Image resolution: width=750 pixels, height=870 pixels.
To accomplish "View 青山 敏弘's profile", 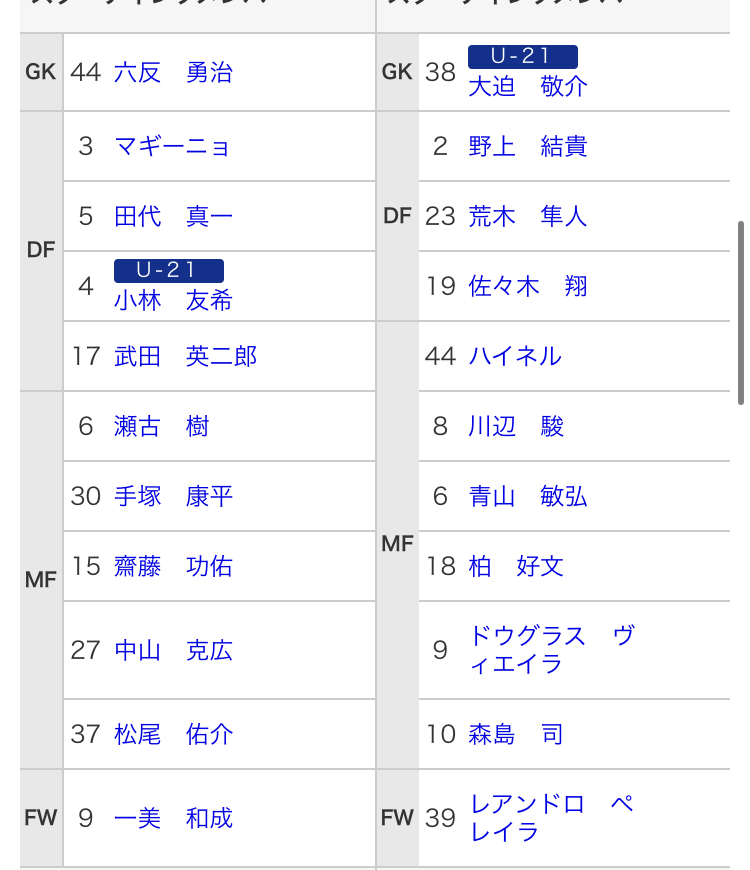I will [x=528, y=497].
